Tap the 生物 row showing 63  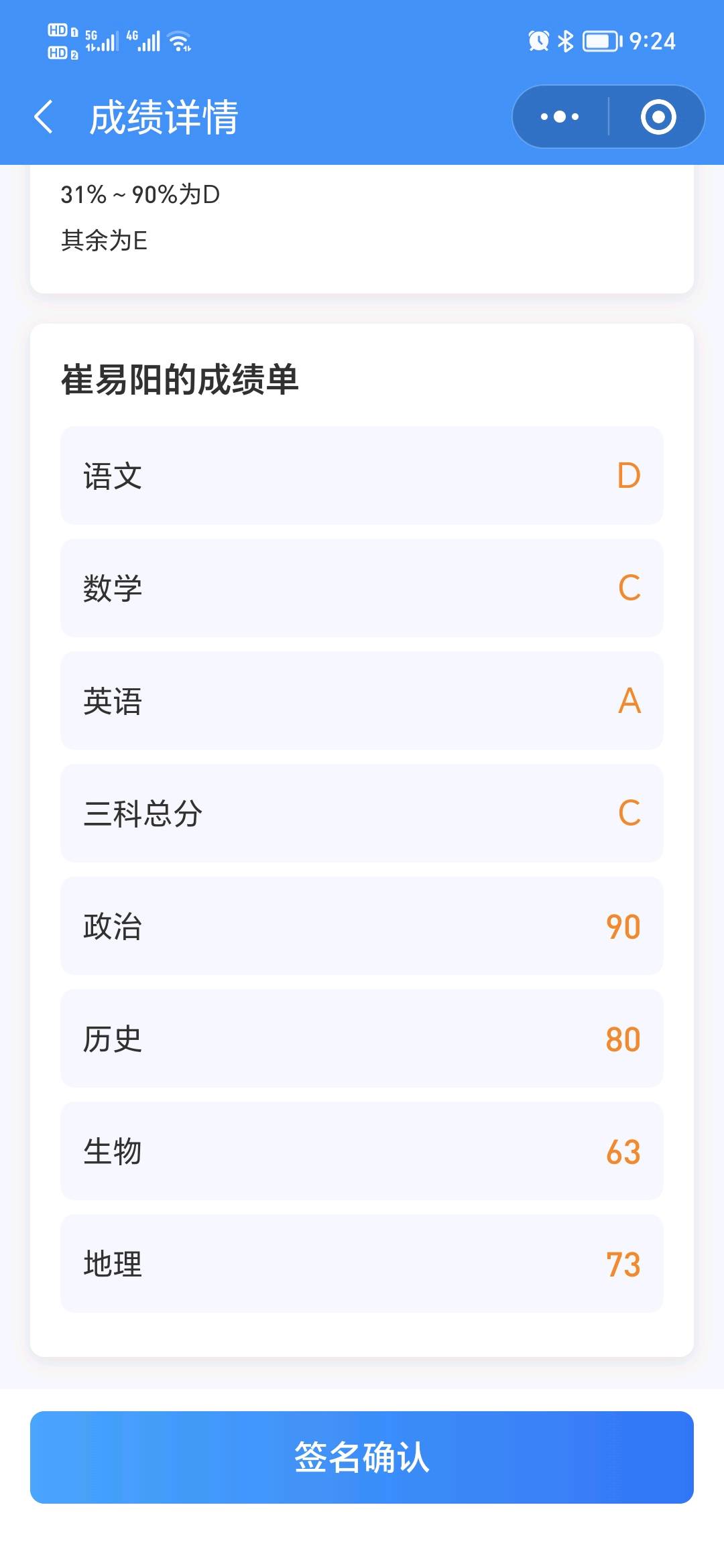point(362,1151)
